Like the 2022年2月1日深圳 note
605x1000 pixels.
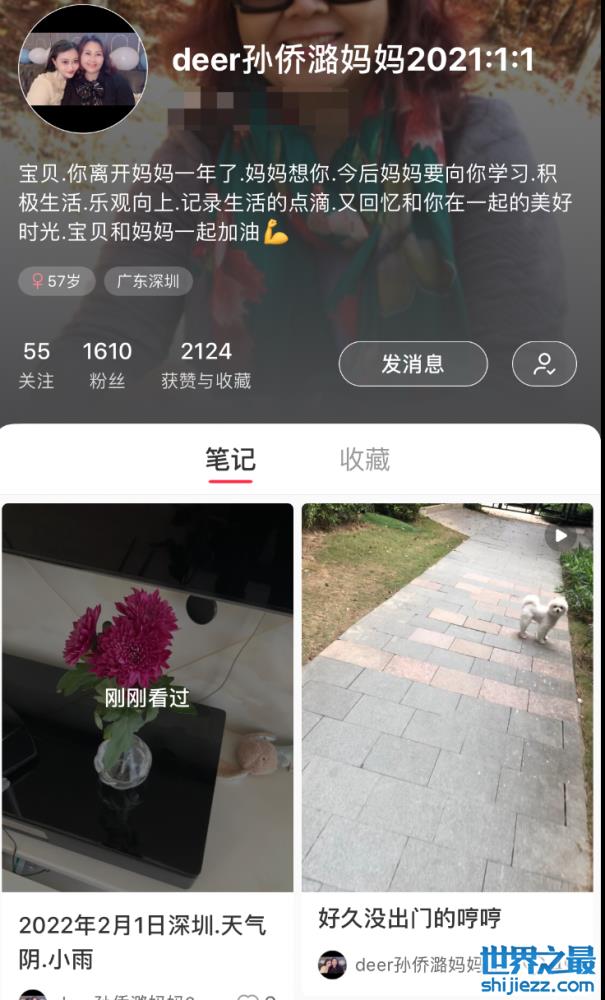247,996
